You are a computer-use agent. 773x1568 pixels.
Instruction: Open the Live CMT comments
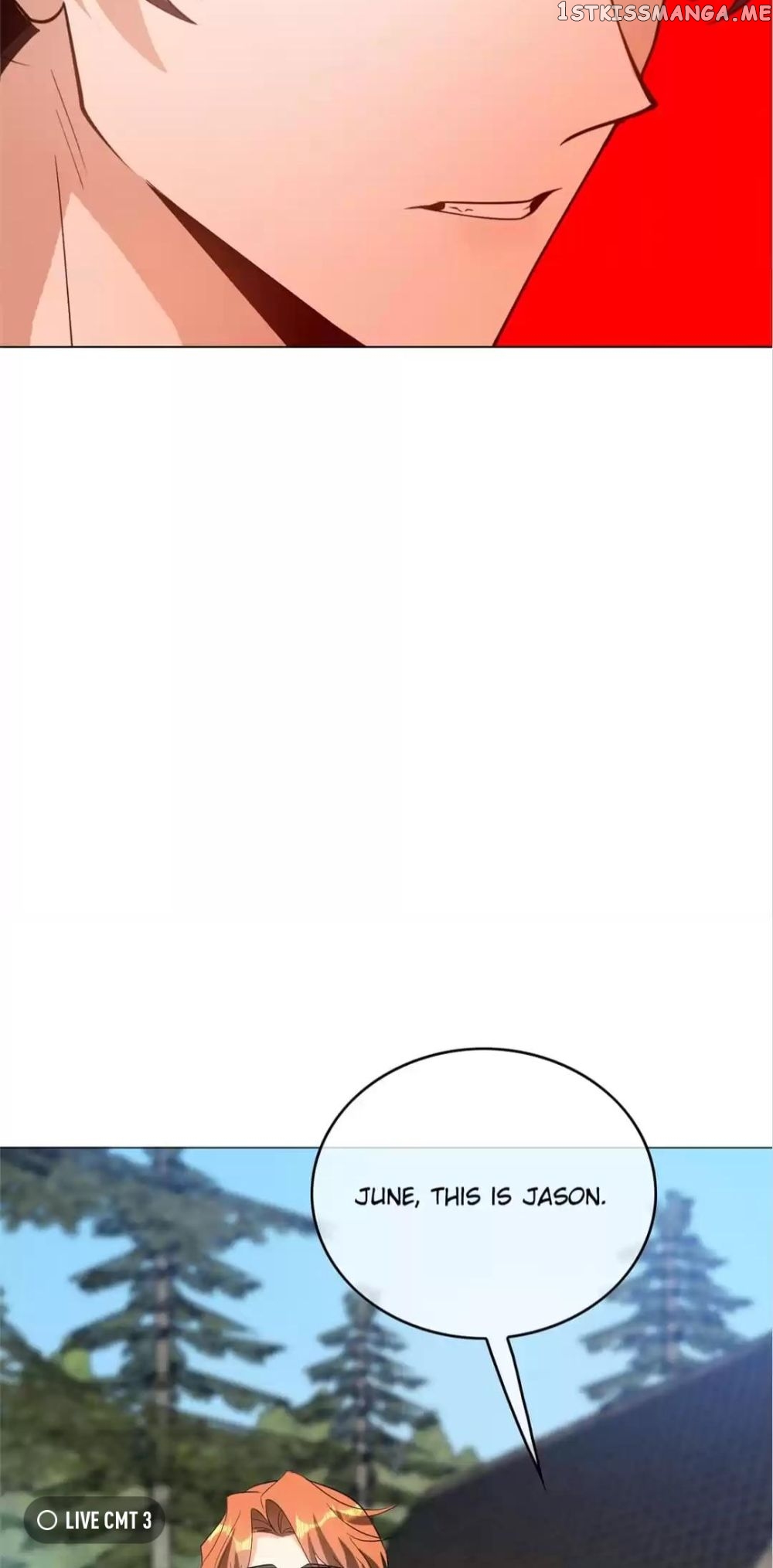94,1520
